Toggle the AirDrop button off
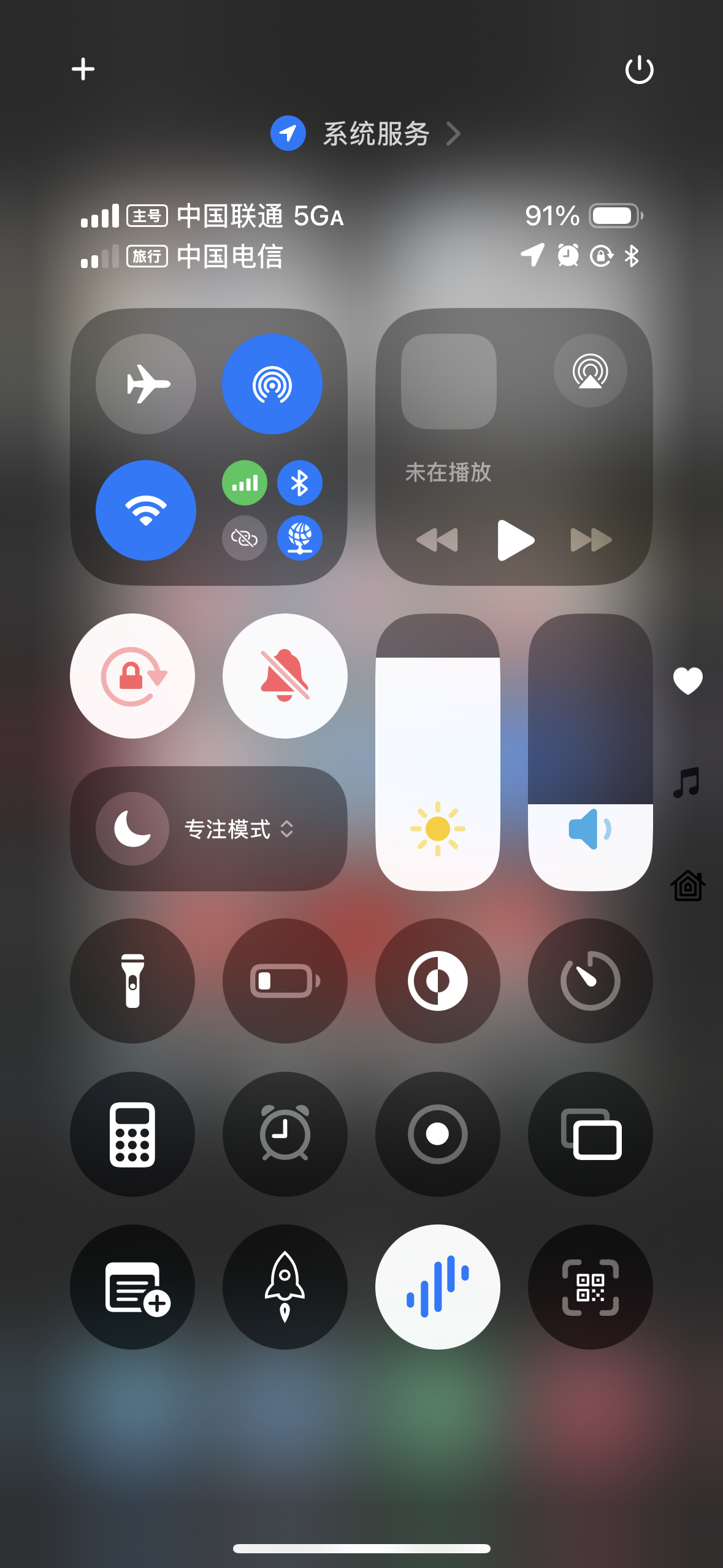The width and height of the screenshot is (723, 1568). [272, 384]
